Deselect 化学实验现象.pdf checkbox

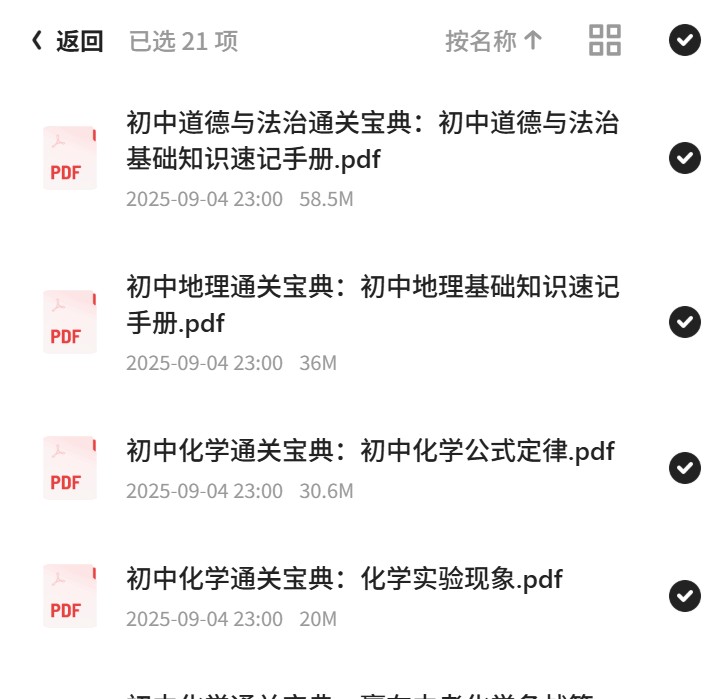pyautogui.click(x=684, y=596)
